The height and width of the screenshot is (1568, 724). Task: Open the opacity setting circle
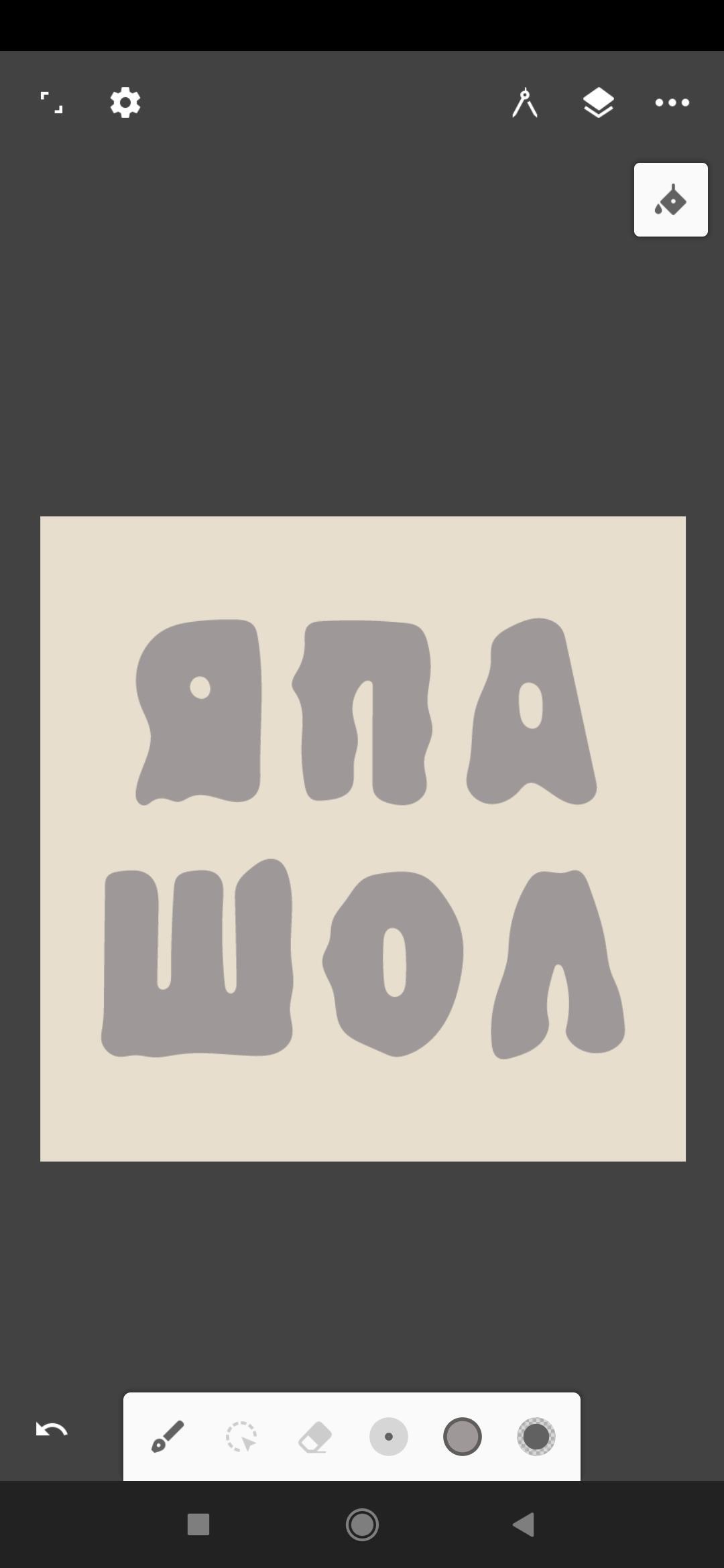pyautogui.click(x=536, y=1437)
